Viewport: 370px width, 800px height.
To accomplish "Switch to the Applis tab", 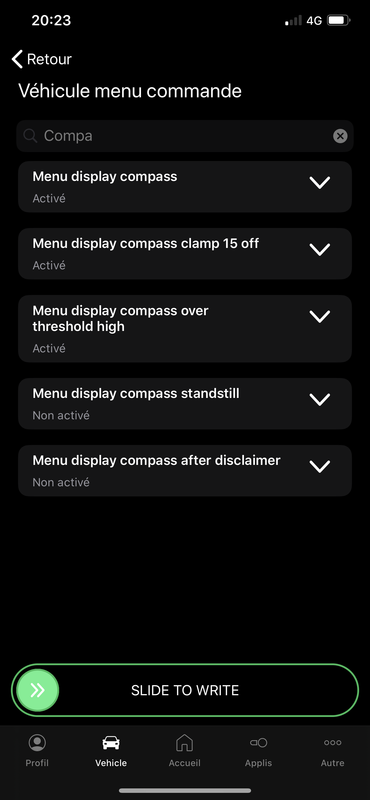I will coord(258,751).
